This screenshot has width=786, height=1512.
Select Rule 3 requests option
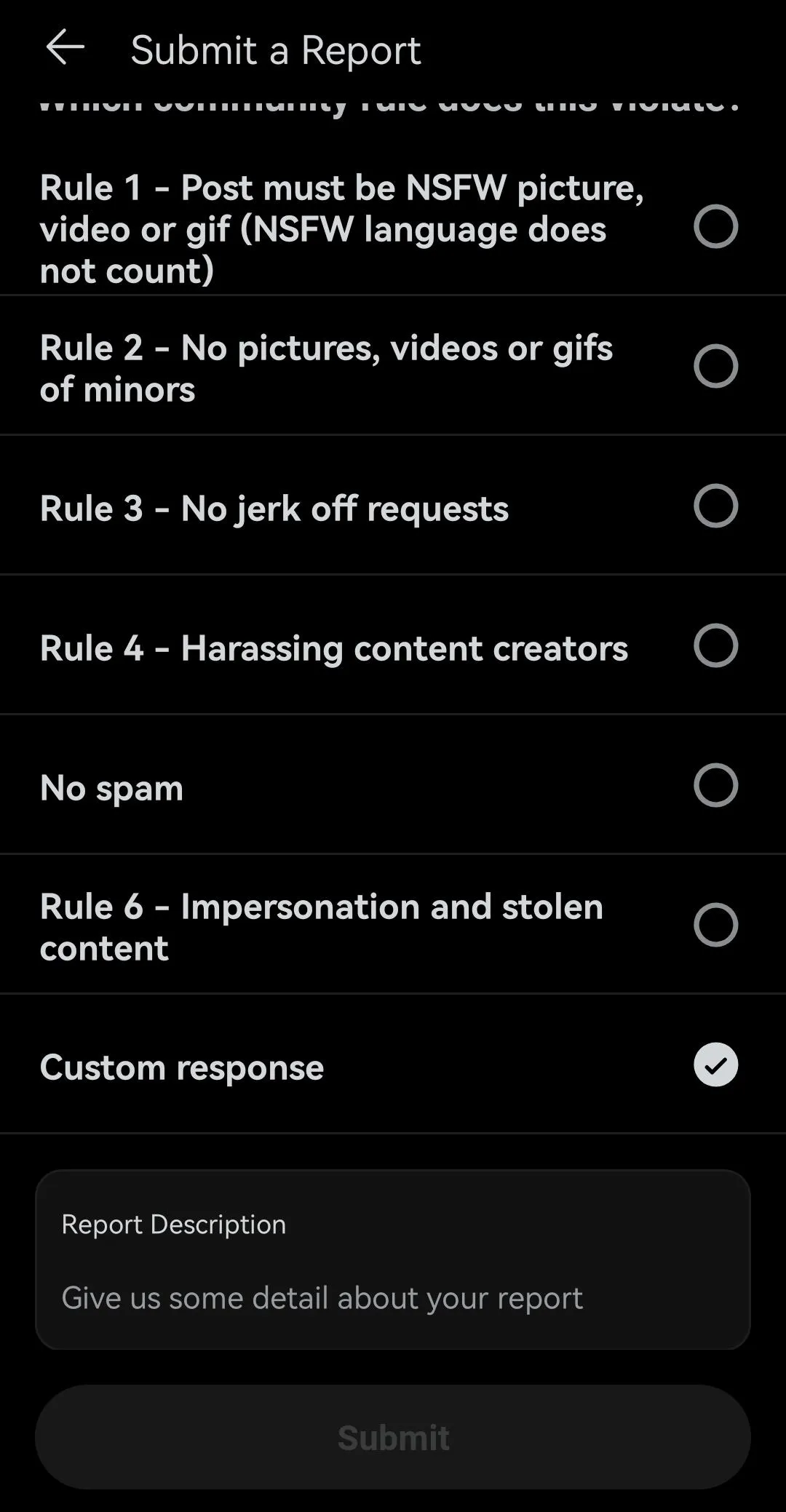[x=715, y=506]
